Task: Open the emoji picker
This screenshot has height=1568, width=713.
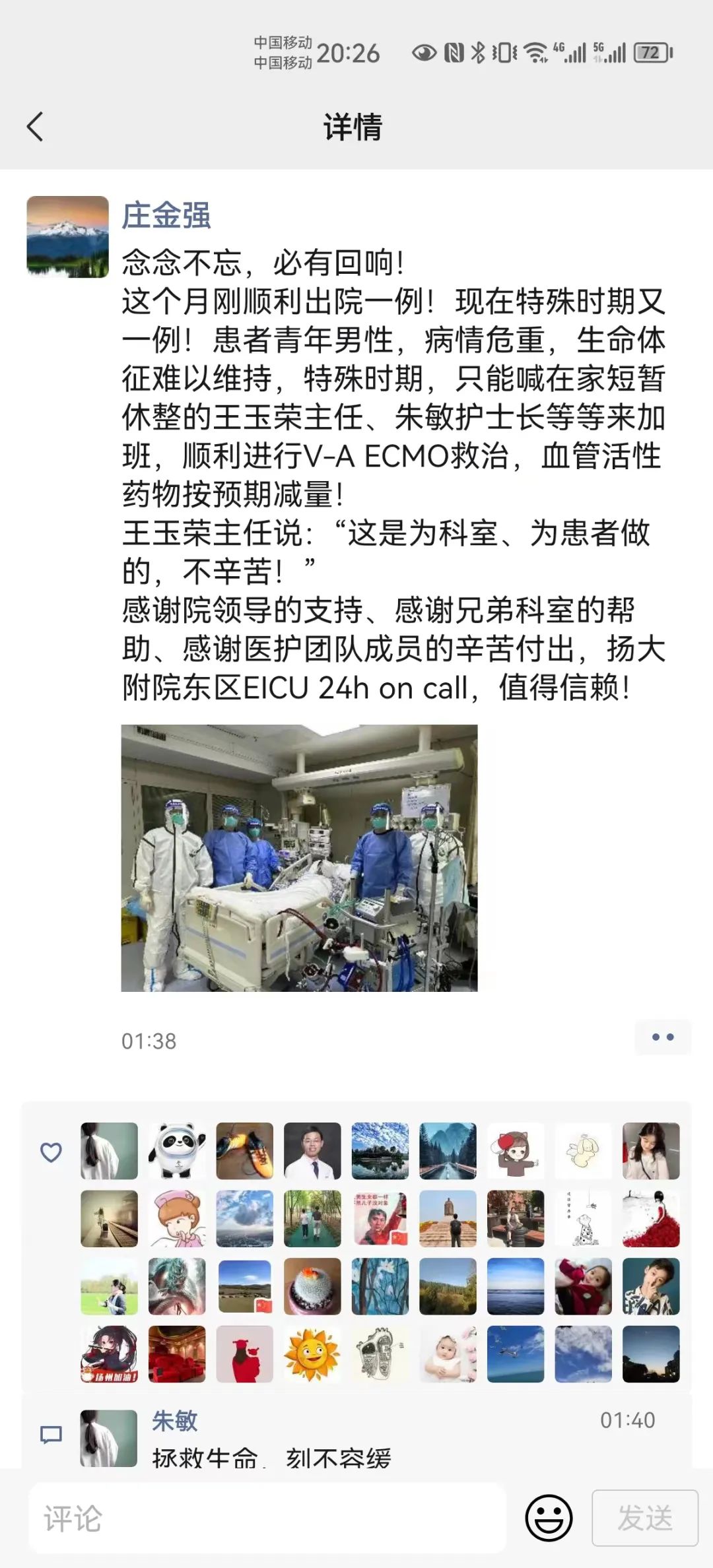Action: click(x=549, y=1519)
